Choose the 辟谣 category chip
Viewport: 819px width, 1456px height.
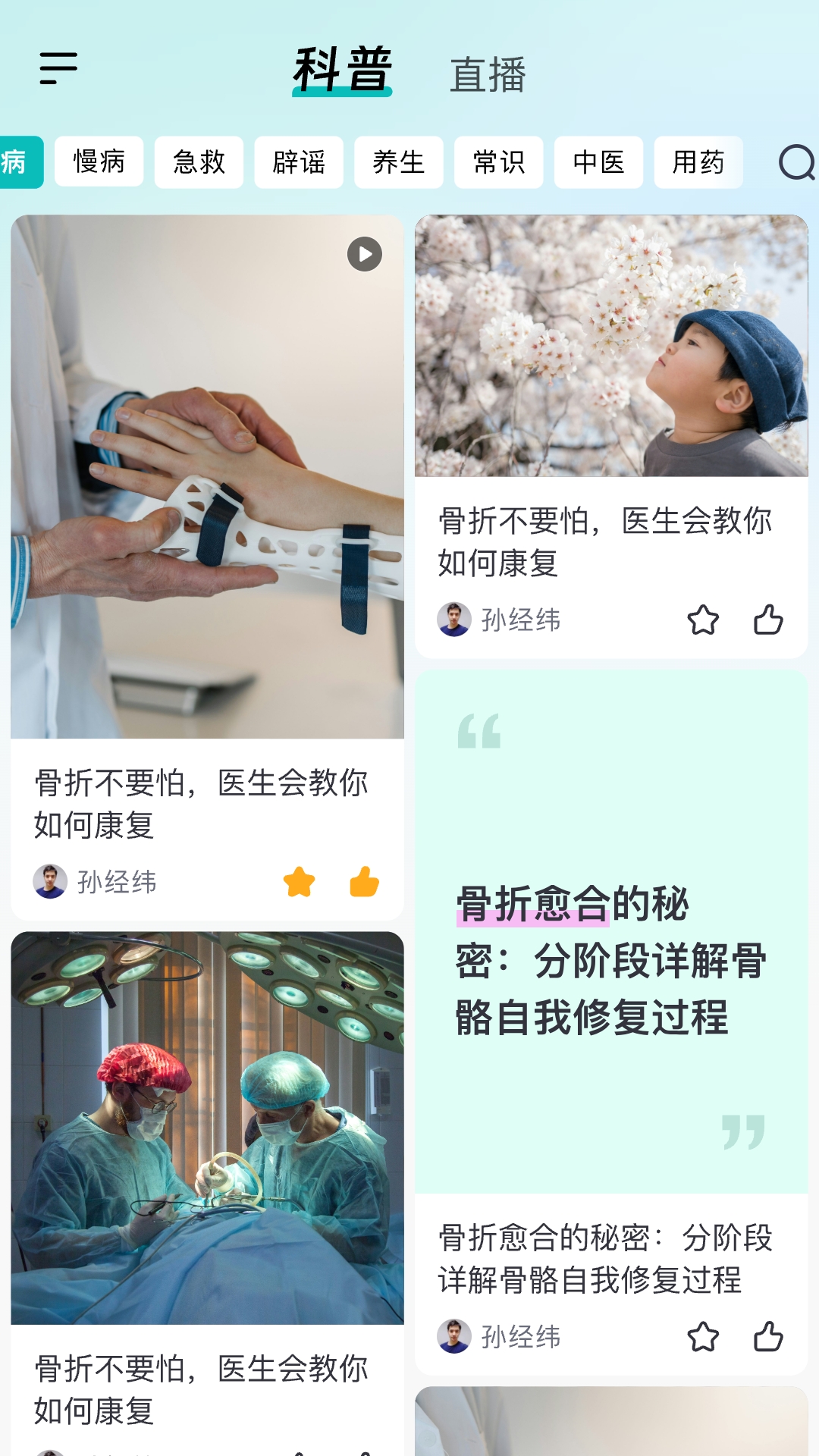(x=299, y=162)
